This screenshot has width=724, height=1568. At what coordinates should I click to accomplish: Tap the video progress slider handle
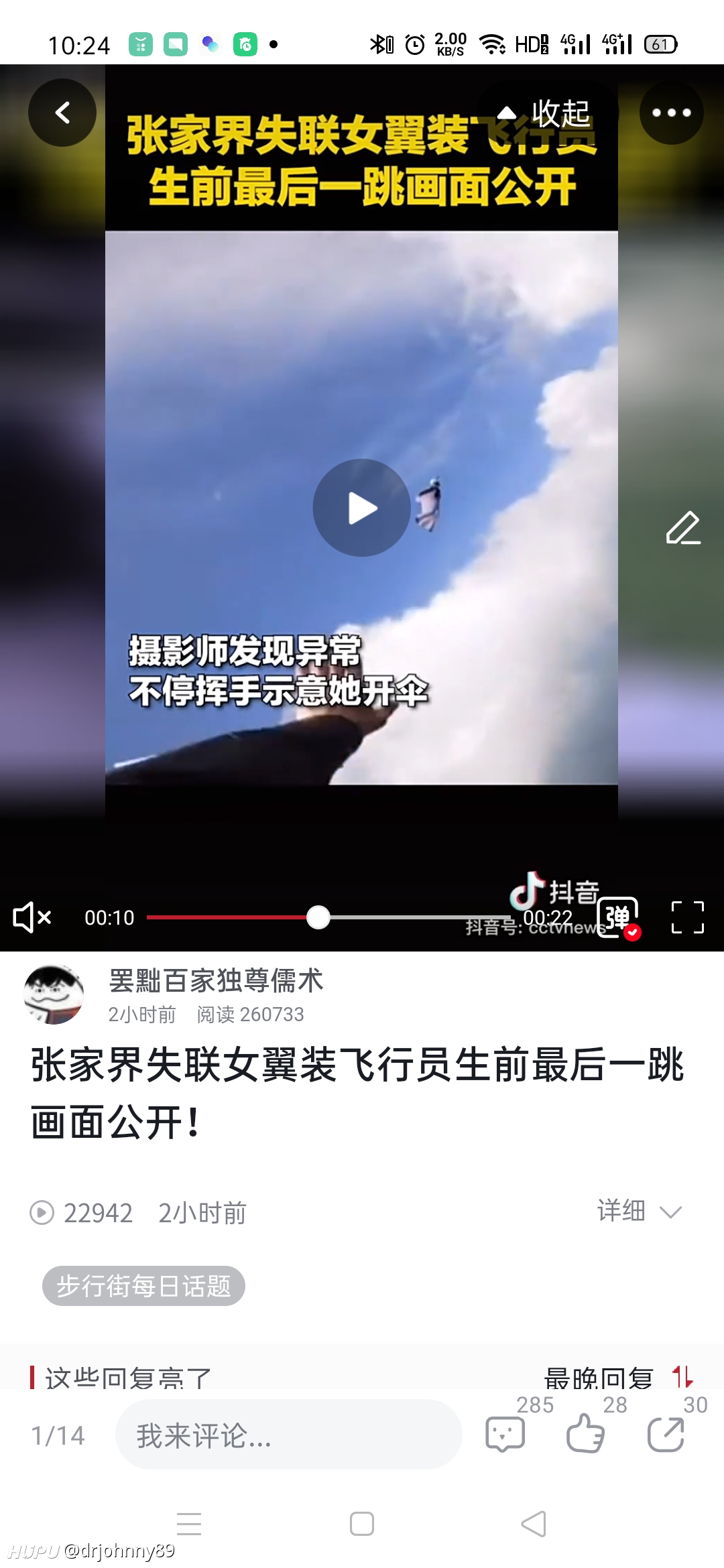pyautogui.click(x=318, y=917)
